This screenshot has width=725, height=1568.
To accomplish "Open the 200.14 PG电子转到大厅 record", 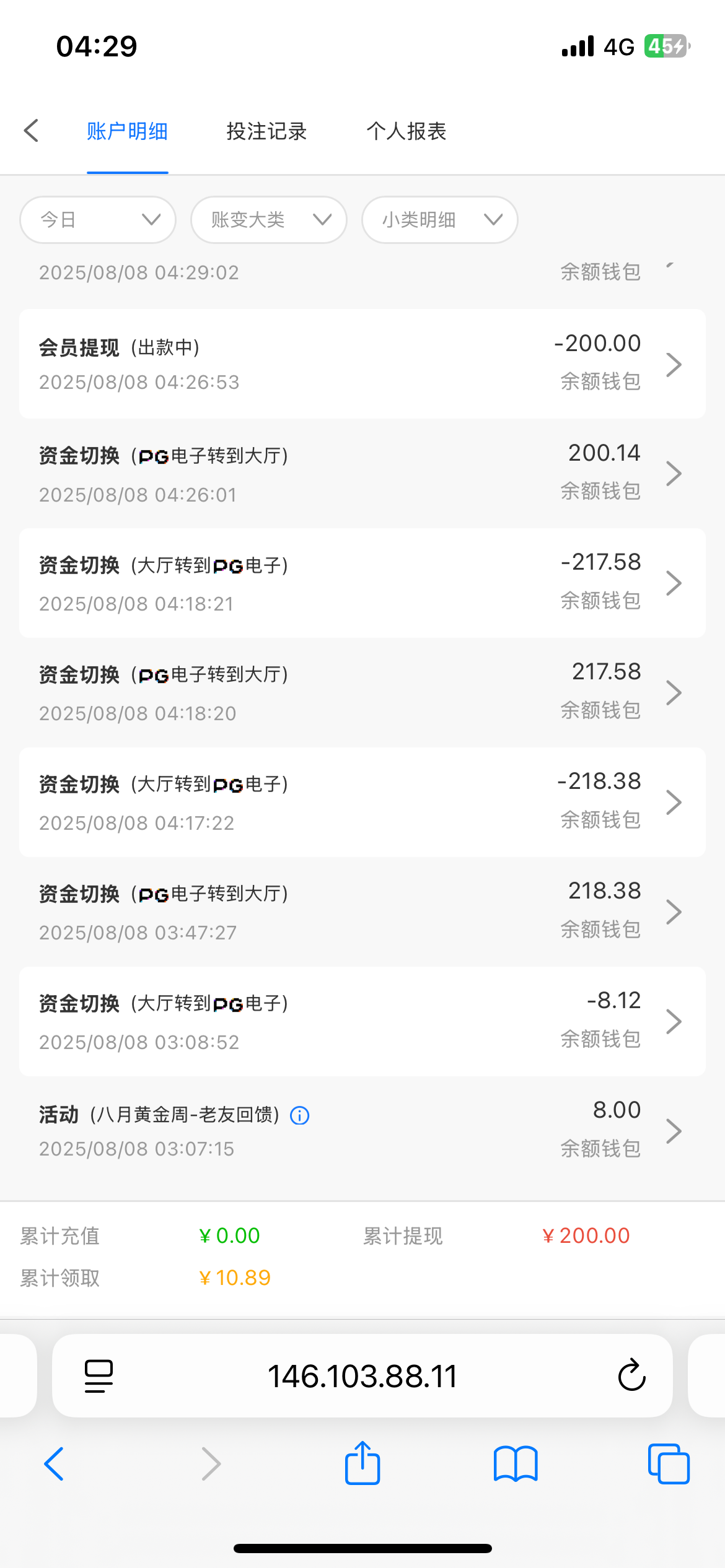I will click(362, 474).
